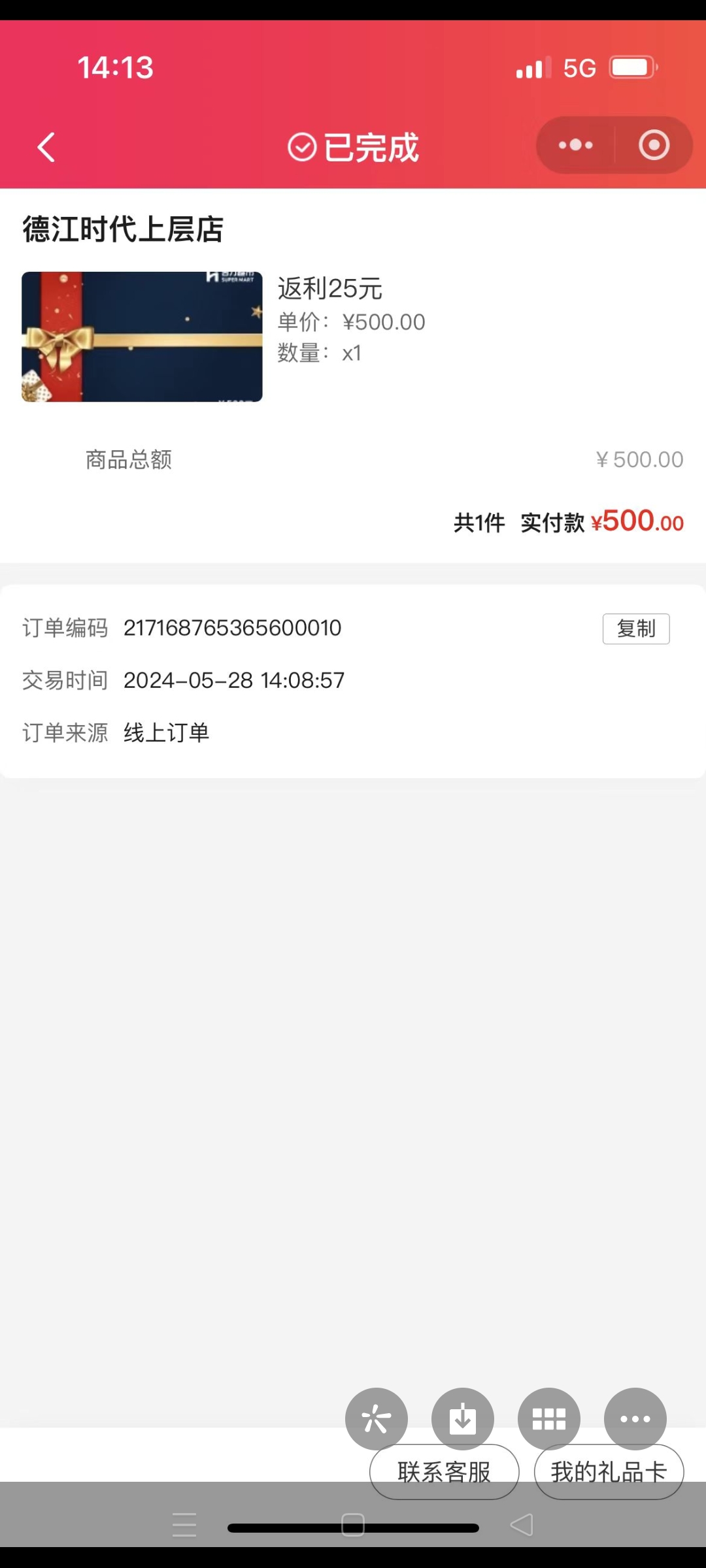This screenshot has height=1568, width=706.
Task: Tap the system back triangle
Action: (522, 1525)
